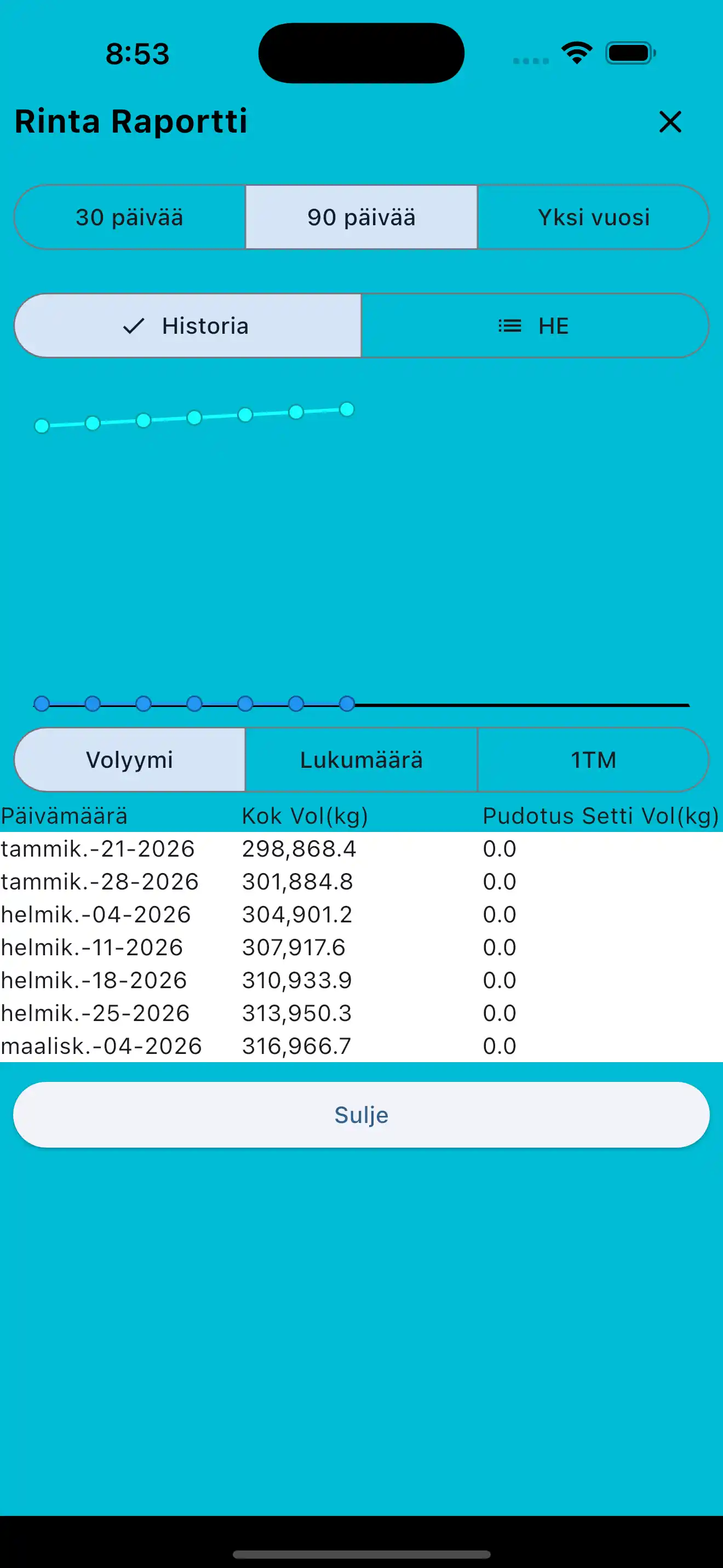Tap the Historia mode button
The width and height of the screenshot is (723, 1568).
[x=188, y=326]
